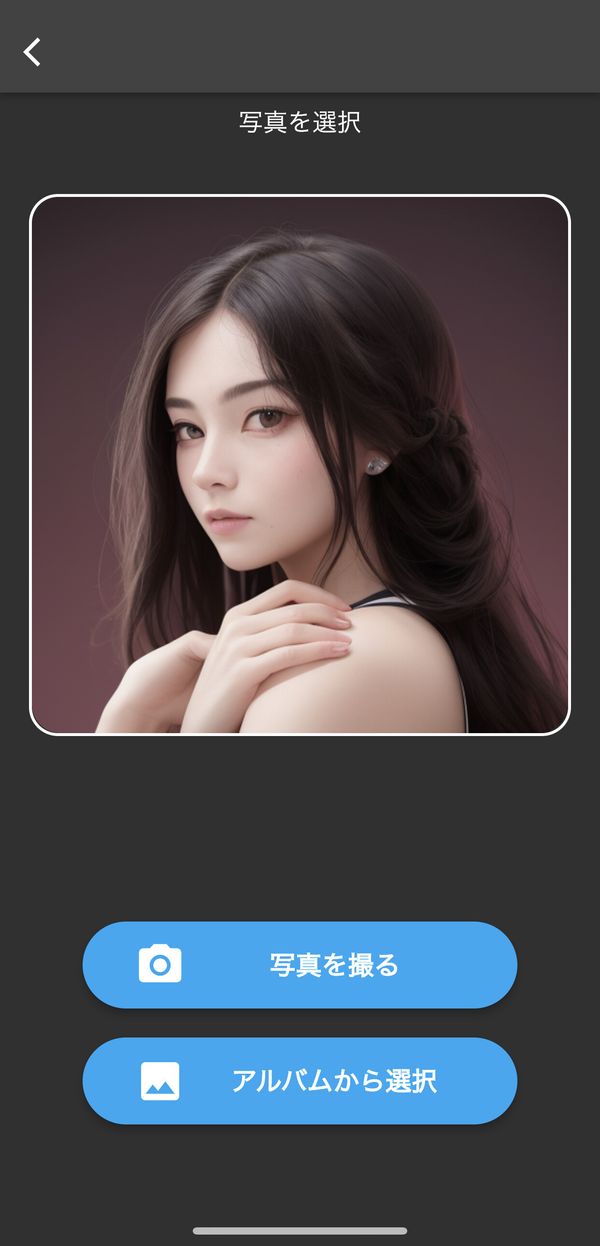
Task: Choose アルバムから選択 to pick a photo
Action: click(300, 1081)
